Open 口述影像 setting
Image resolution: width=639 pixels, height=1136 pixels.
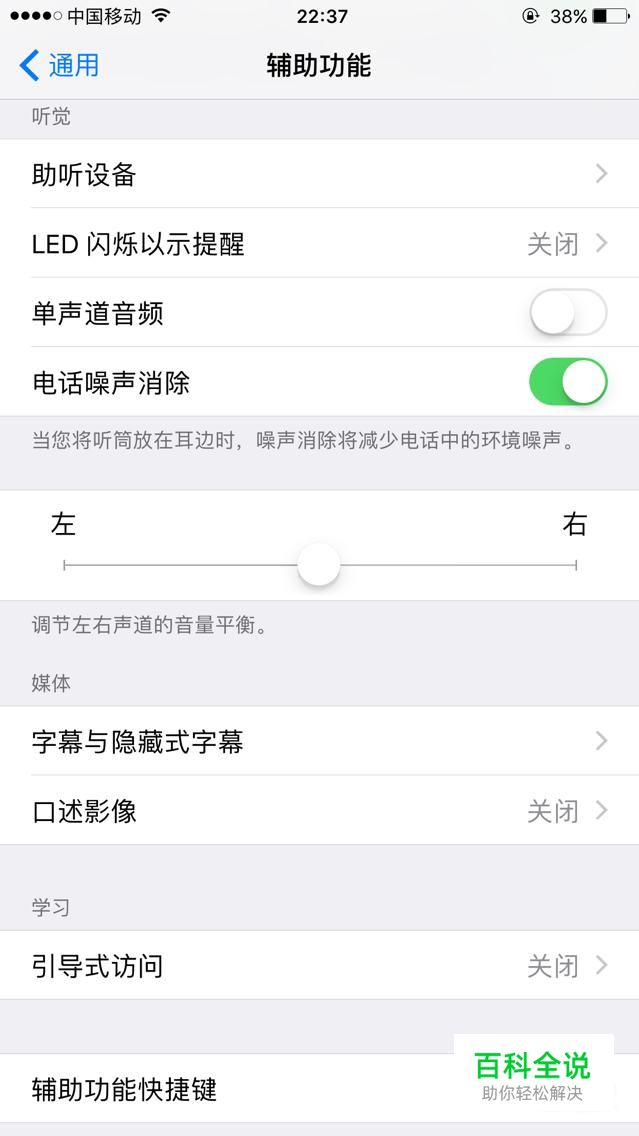point(320,810)
